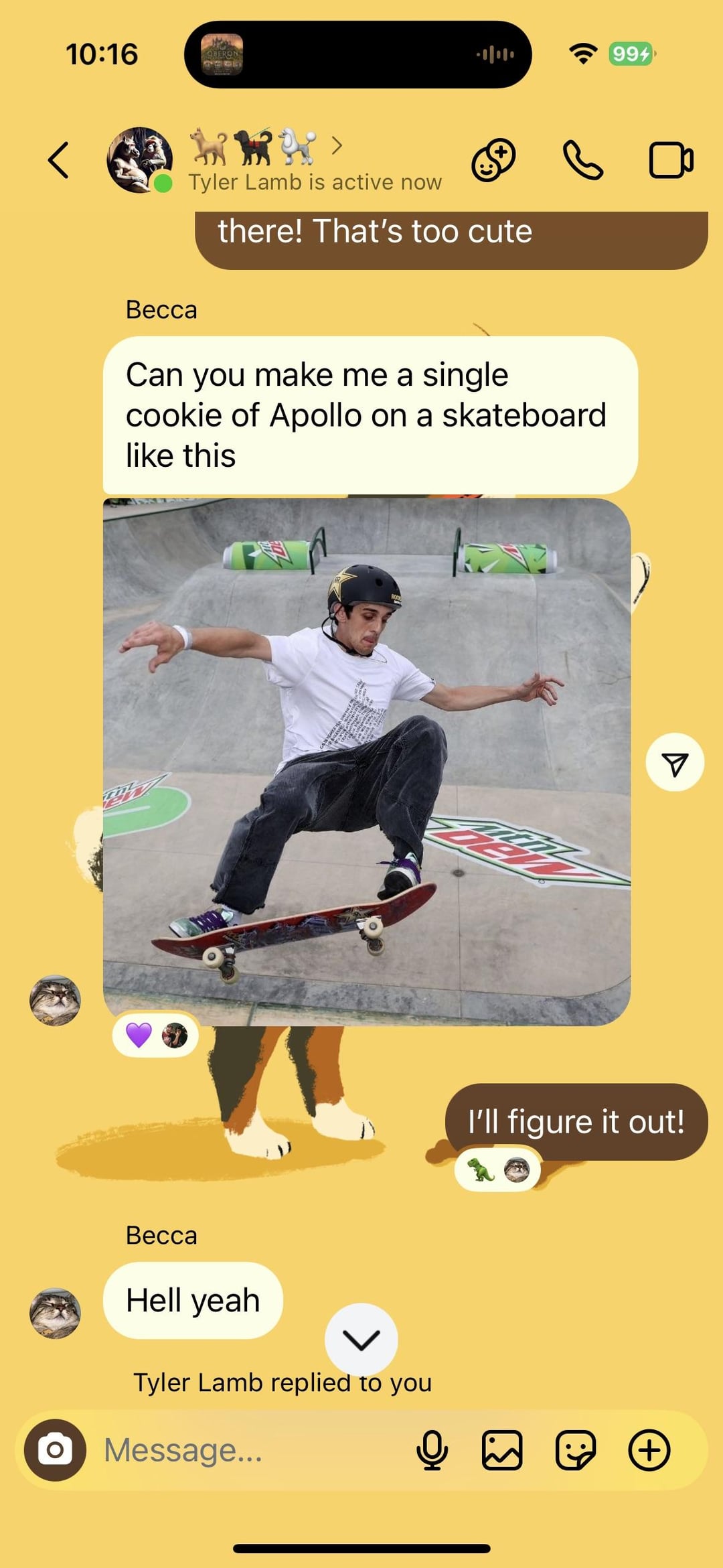
Task: Record a voice message with the microphone
Action: click(x=432, y=1450)
